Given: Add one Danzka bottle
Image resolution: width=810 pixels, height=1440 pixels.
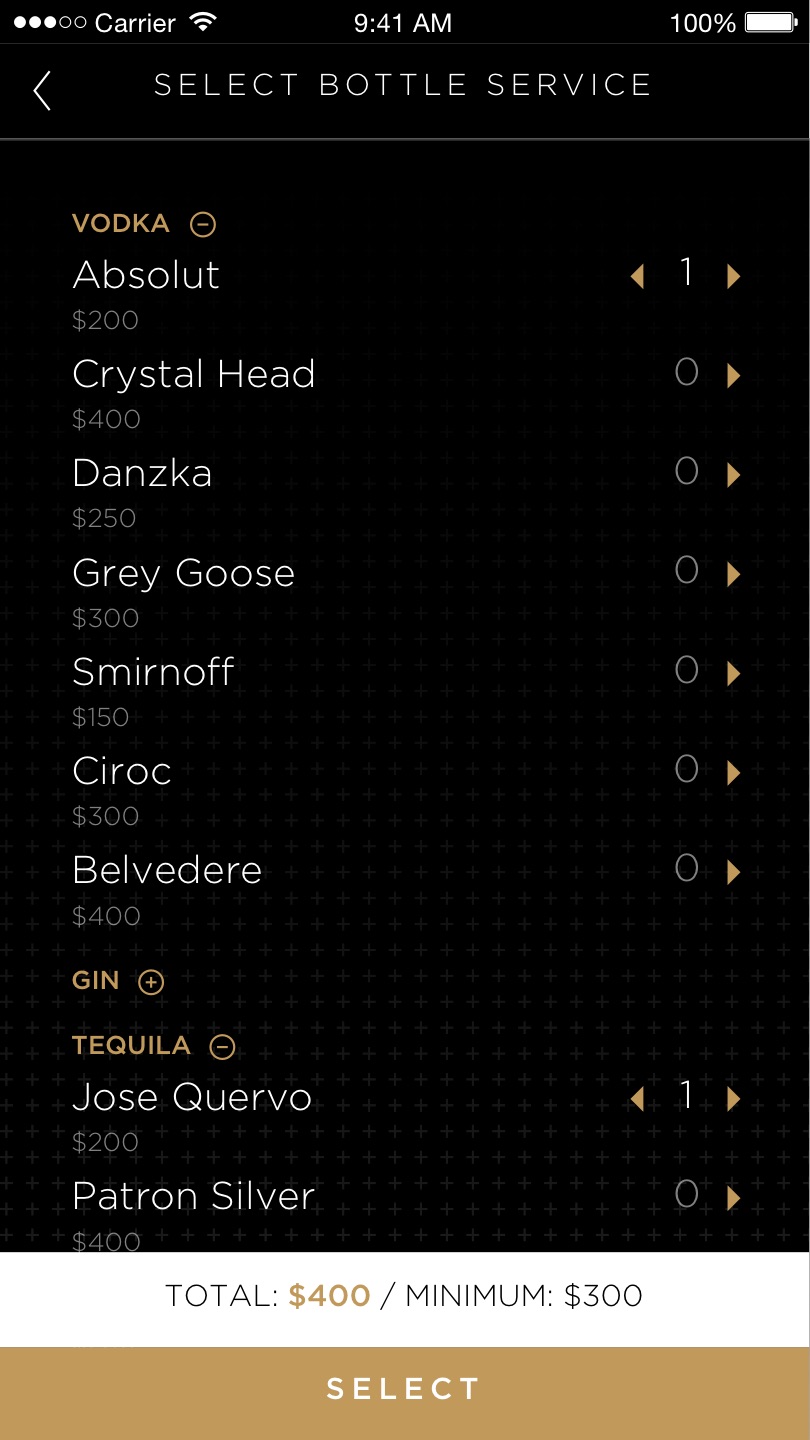Looking at the screenshot, I should 734,475.
